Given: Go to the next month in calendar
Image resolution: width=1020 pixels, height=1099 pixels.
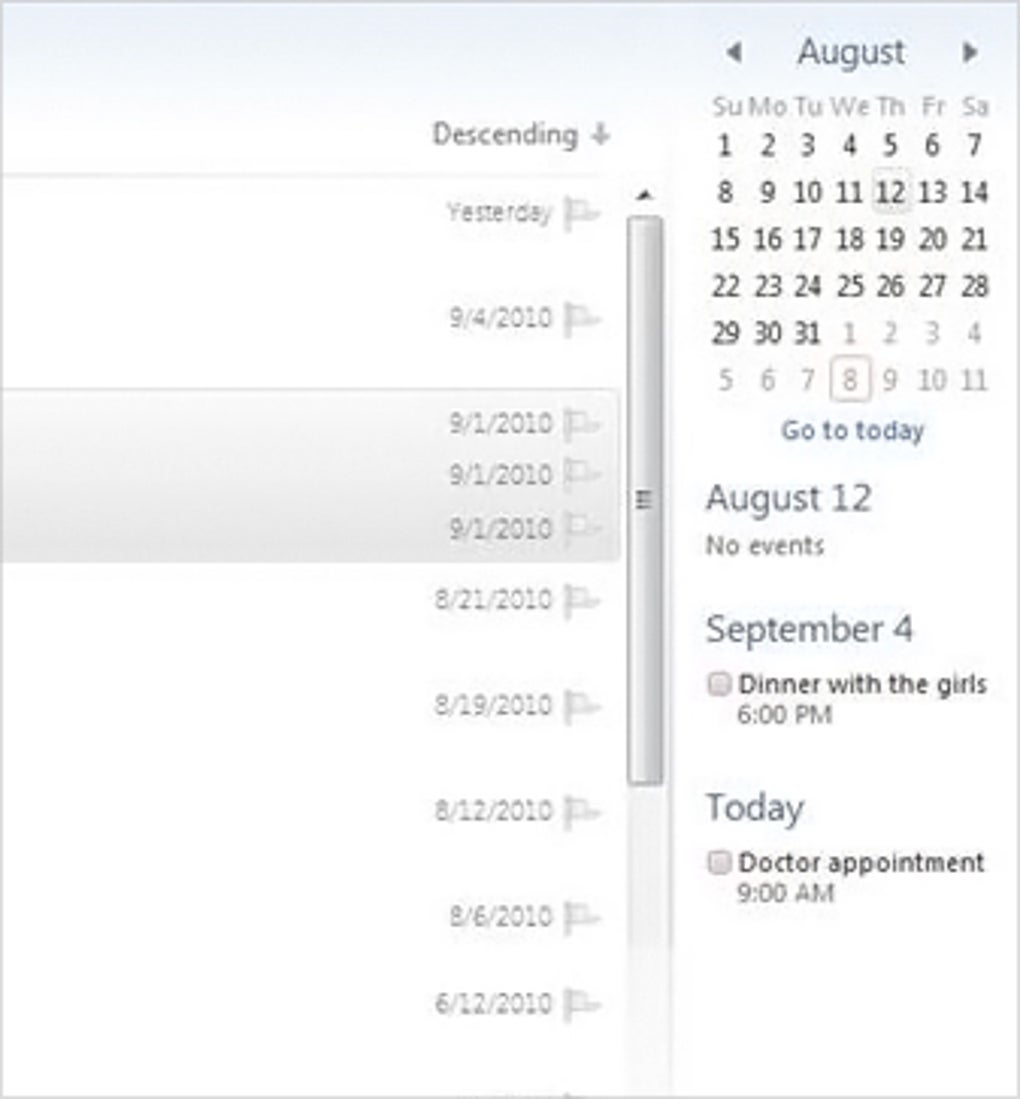Looking at the screenshot, I should pos(970,52).
